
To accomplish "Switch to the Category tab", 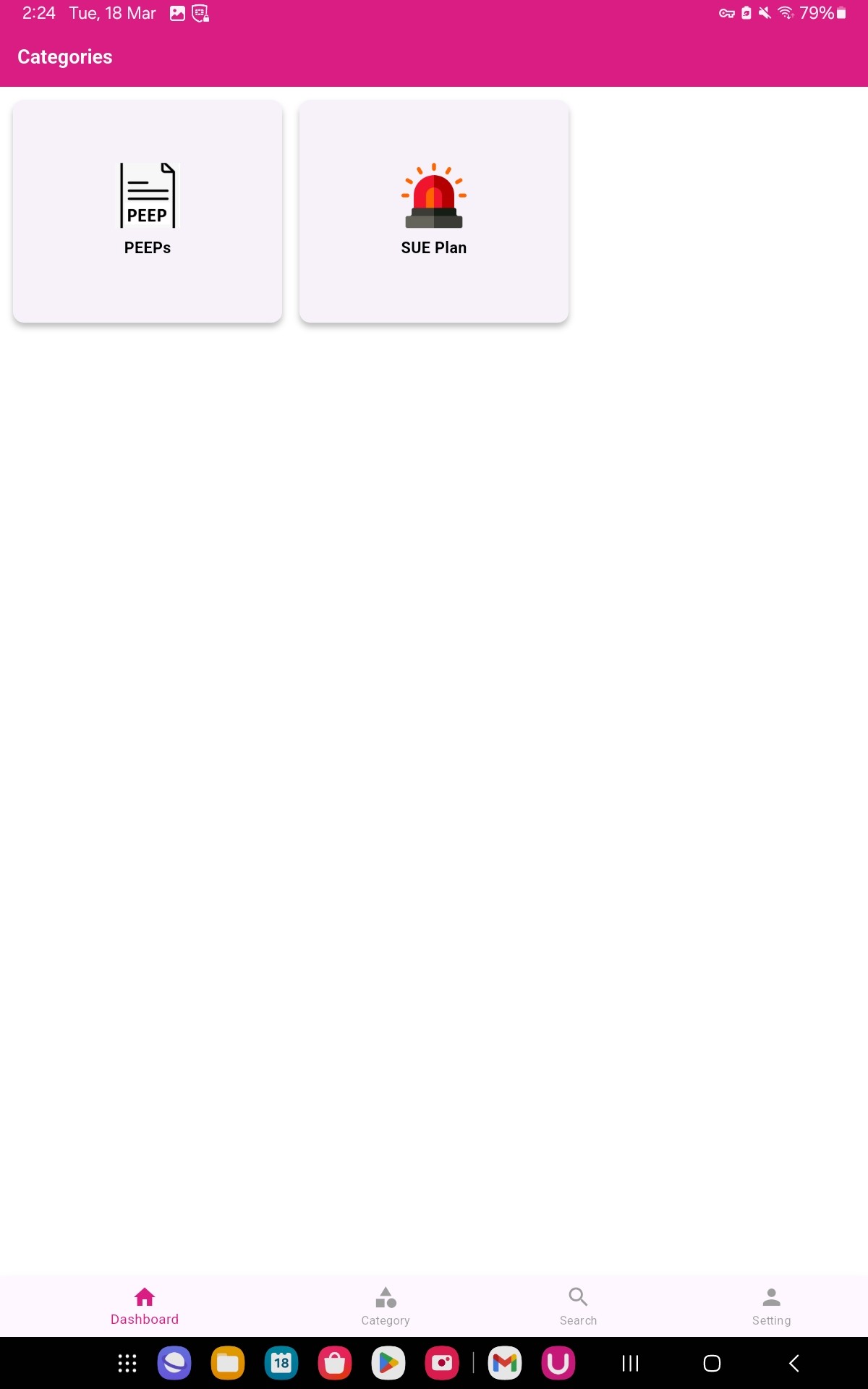I will (x=386, y=1307).
